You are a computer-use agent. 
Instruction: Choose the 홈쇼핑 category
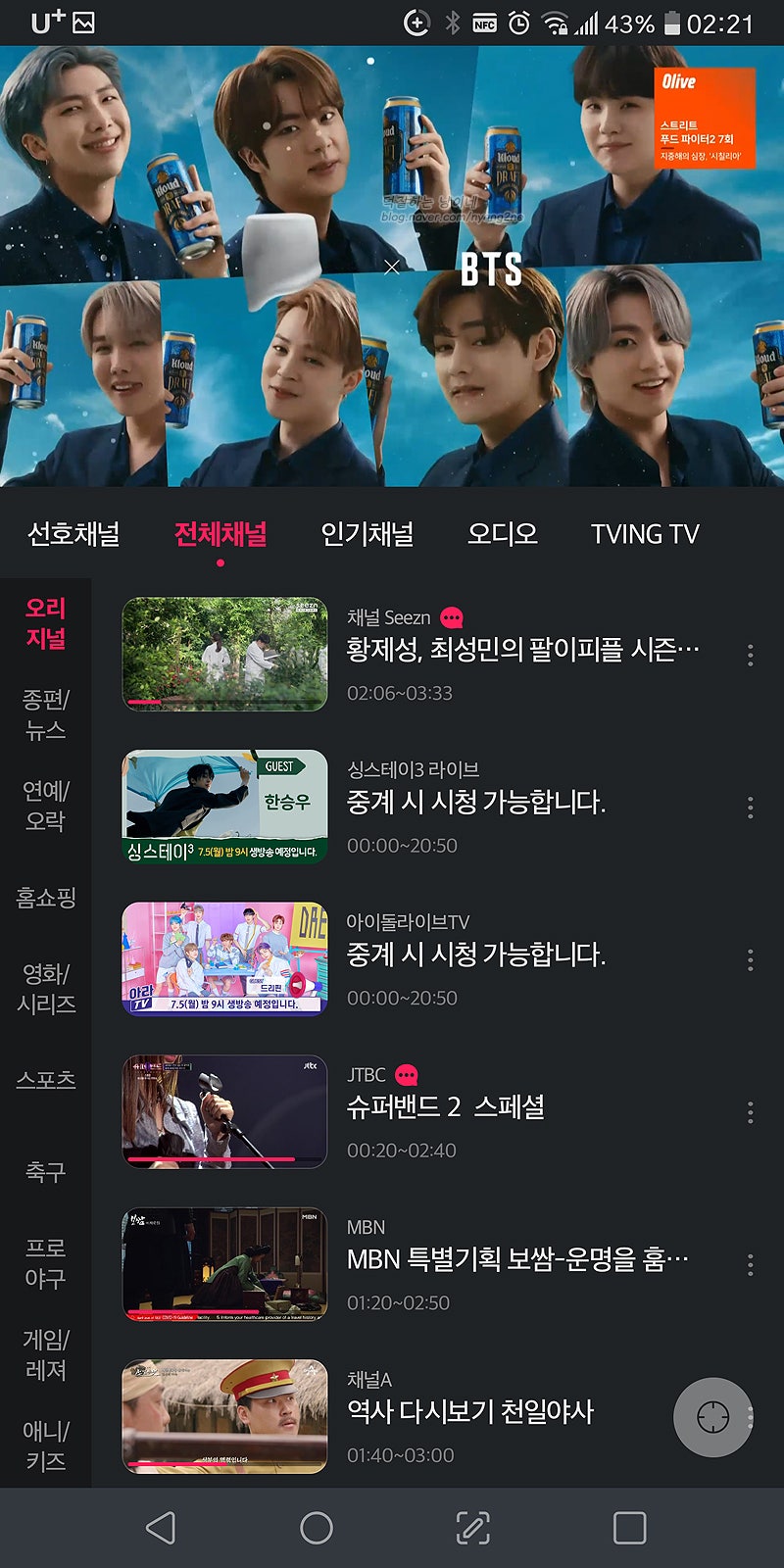(x=45, y=898)
